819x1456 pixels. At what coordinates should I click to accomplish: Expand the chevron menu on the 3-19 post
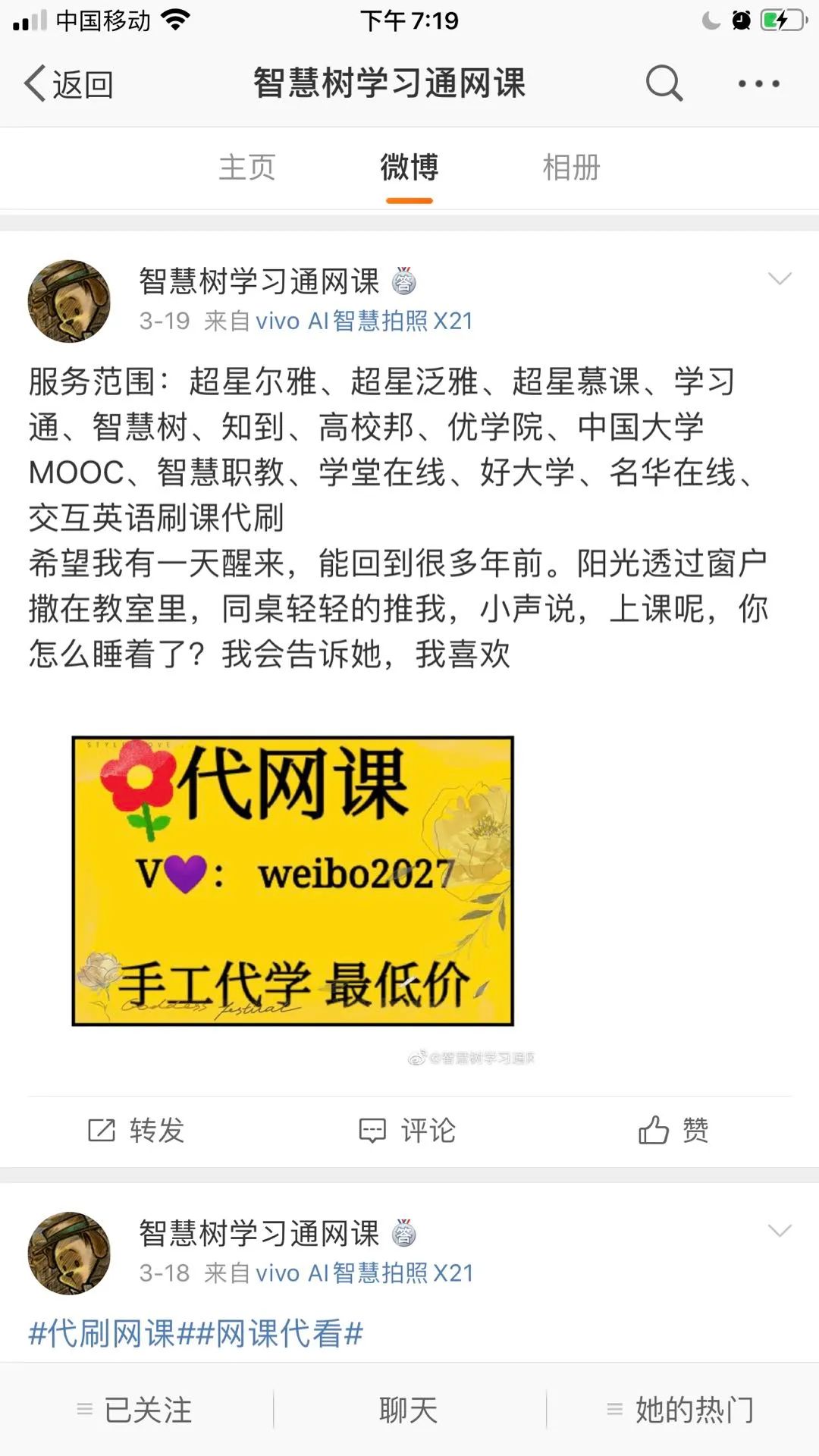pyautogui.click(x=779, y=279)
